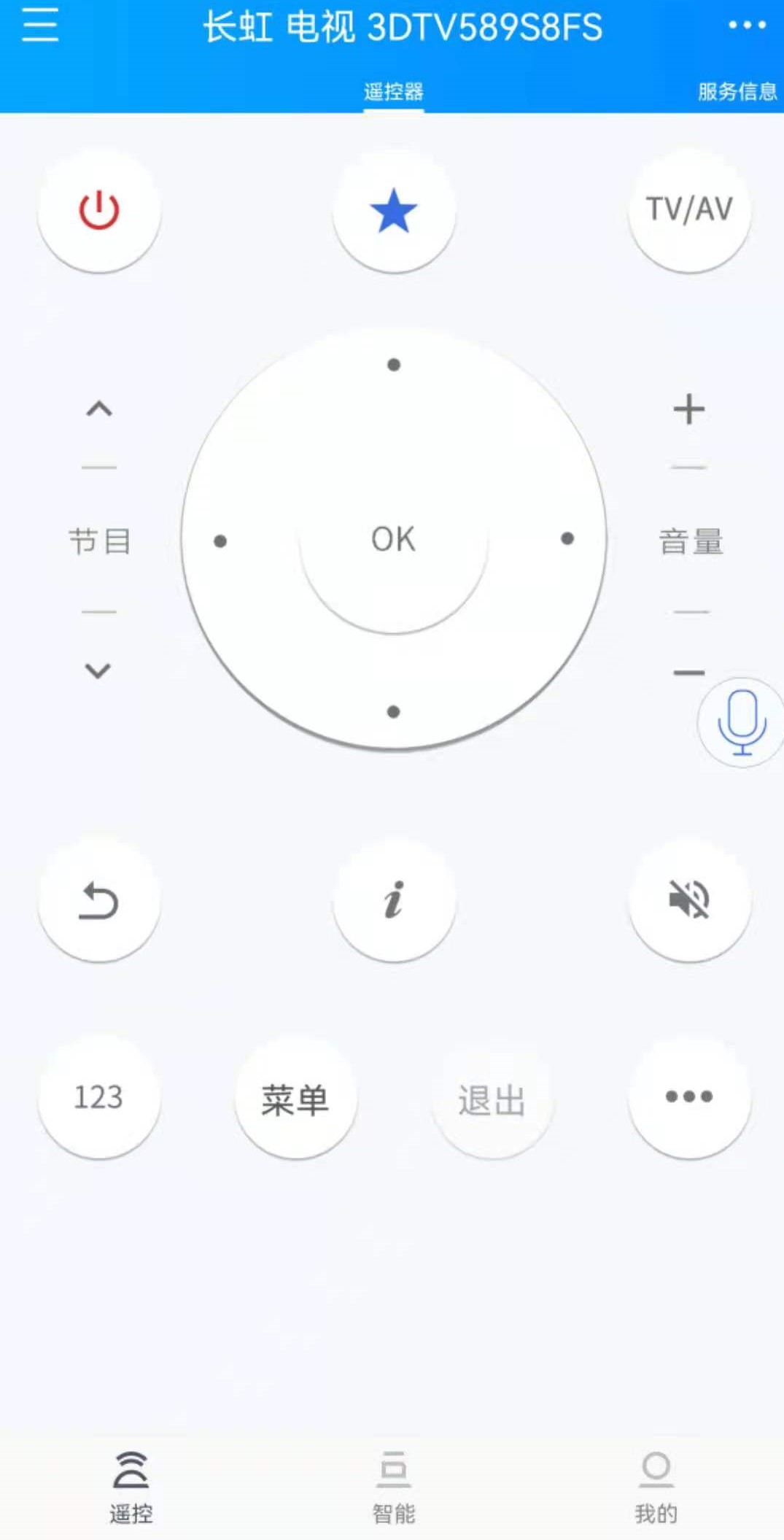The width and height of the screenshot is (784, 1540).
Task: Open the hamburger menu top left
Action: (x=40, y=26)
